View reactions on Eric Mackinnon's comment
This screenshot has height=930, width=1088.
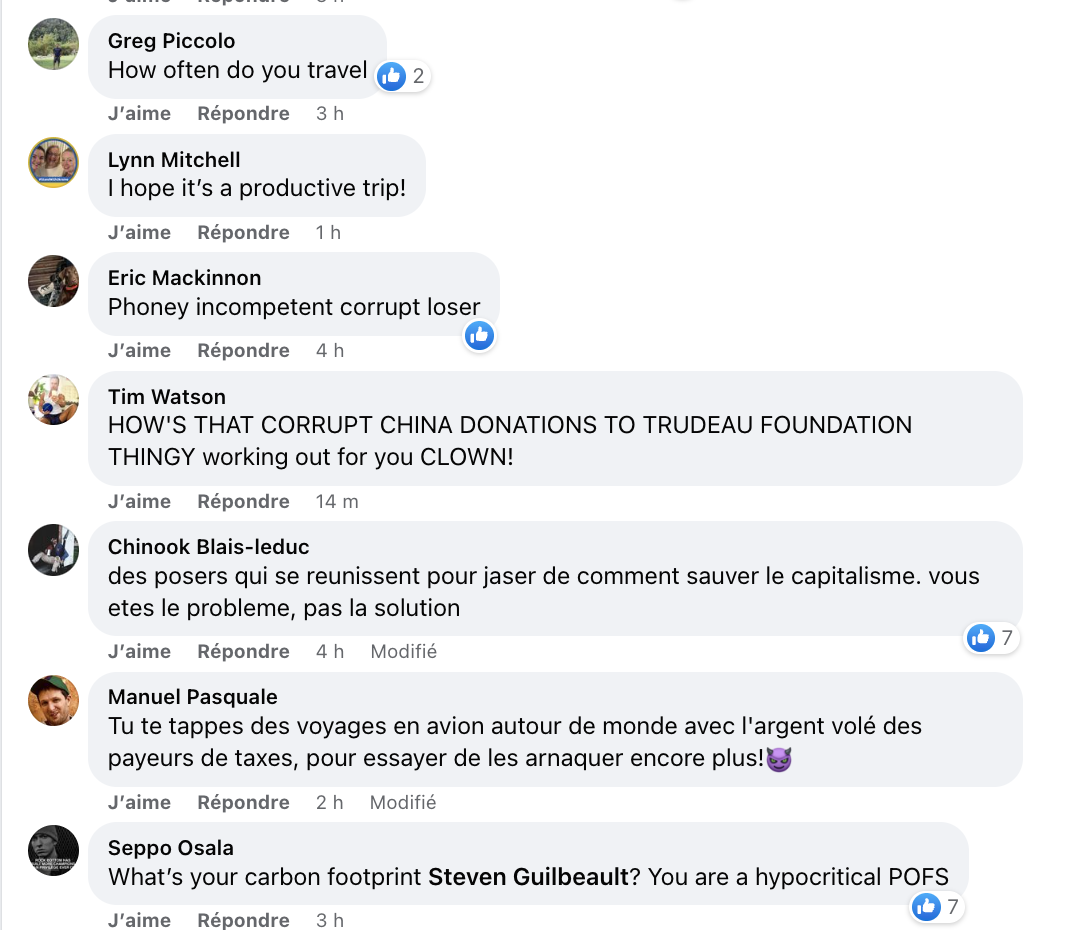479,336
